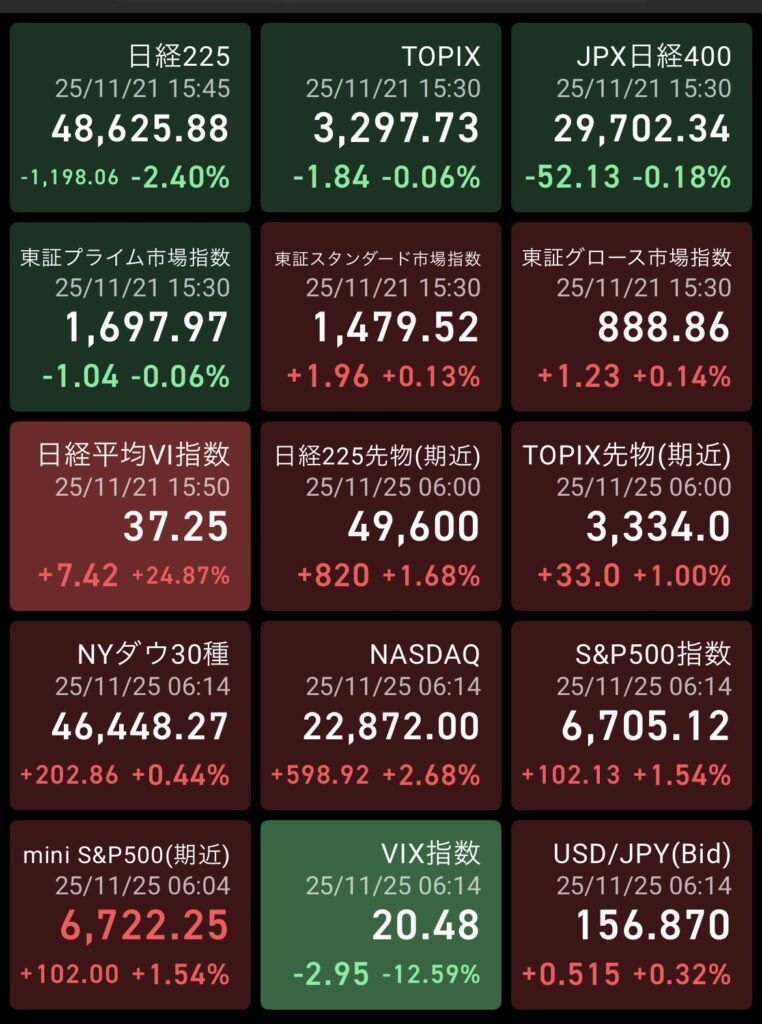Viewport: 762px width, 1024px height.
Task: Open the 日経平均VI指数 tile
Action: (x=130, y=516)
